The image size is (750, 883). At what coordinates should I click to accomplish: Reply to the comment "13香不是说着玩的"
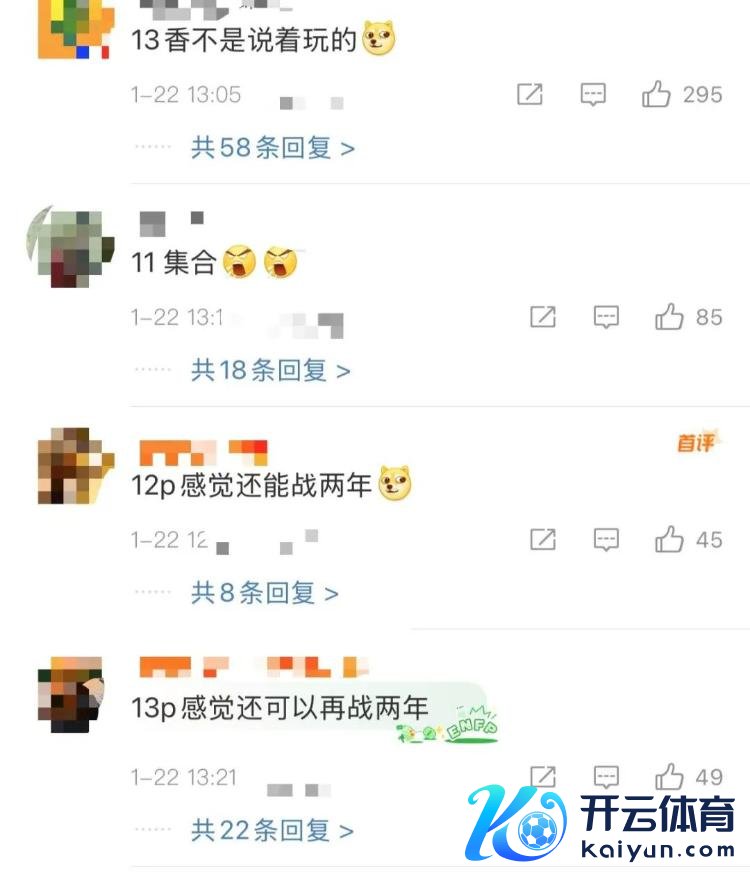point(594,95)
